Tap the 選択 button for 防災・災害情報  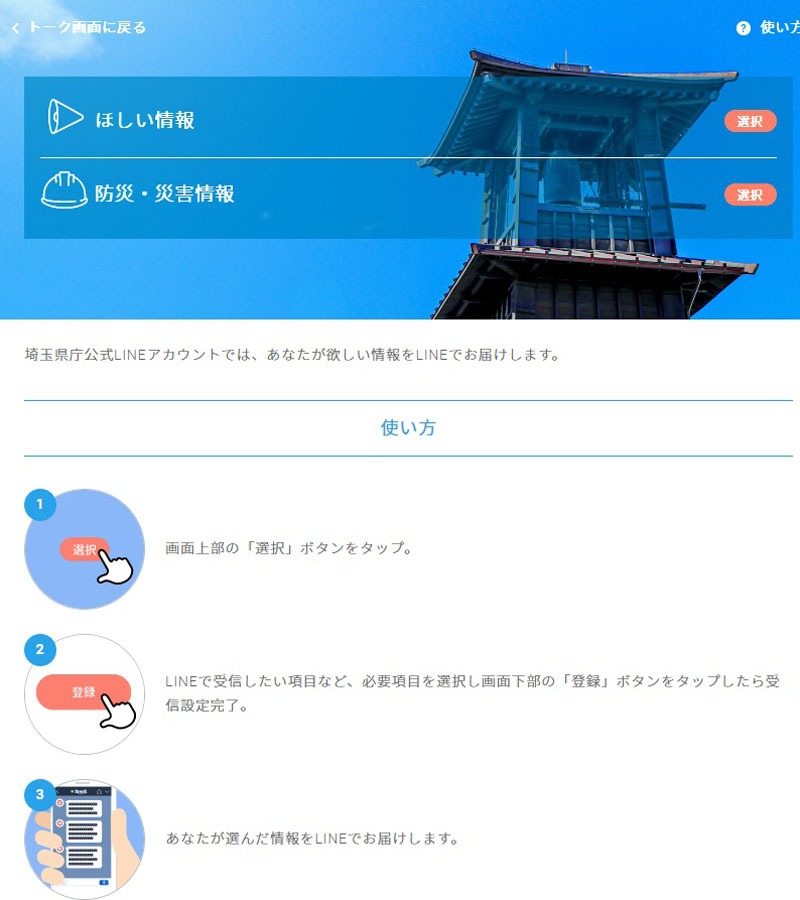coord(749,194)
